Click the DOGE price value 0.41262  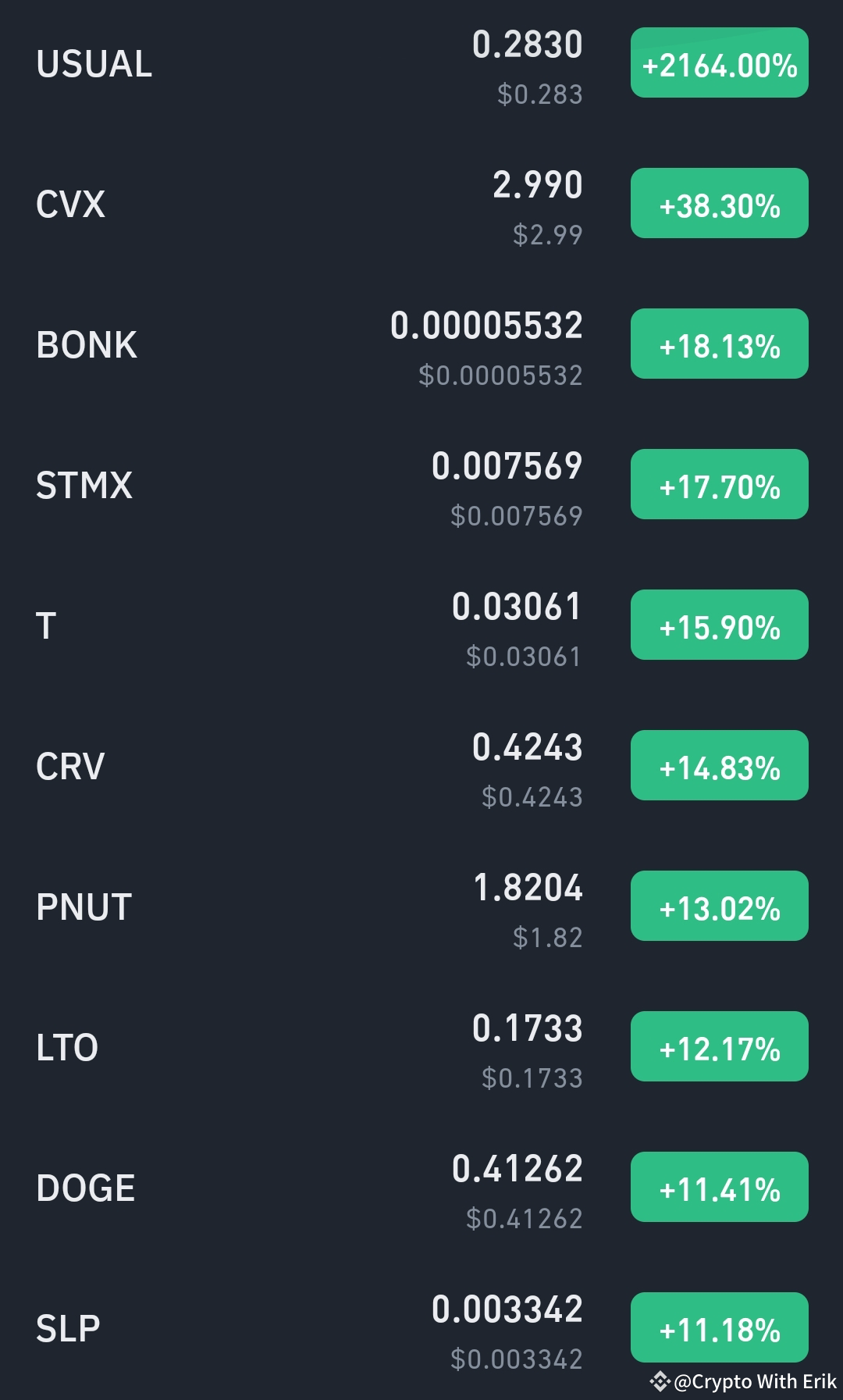(518, 1168)
